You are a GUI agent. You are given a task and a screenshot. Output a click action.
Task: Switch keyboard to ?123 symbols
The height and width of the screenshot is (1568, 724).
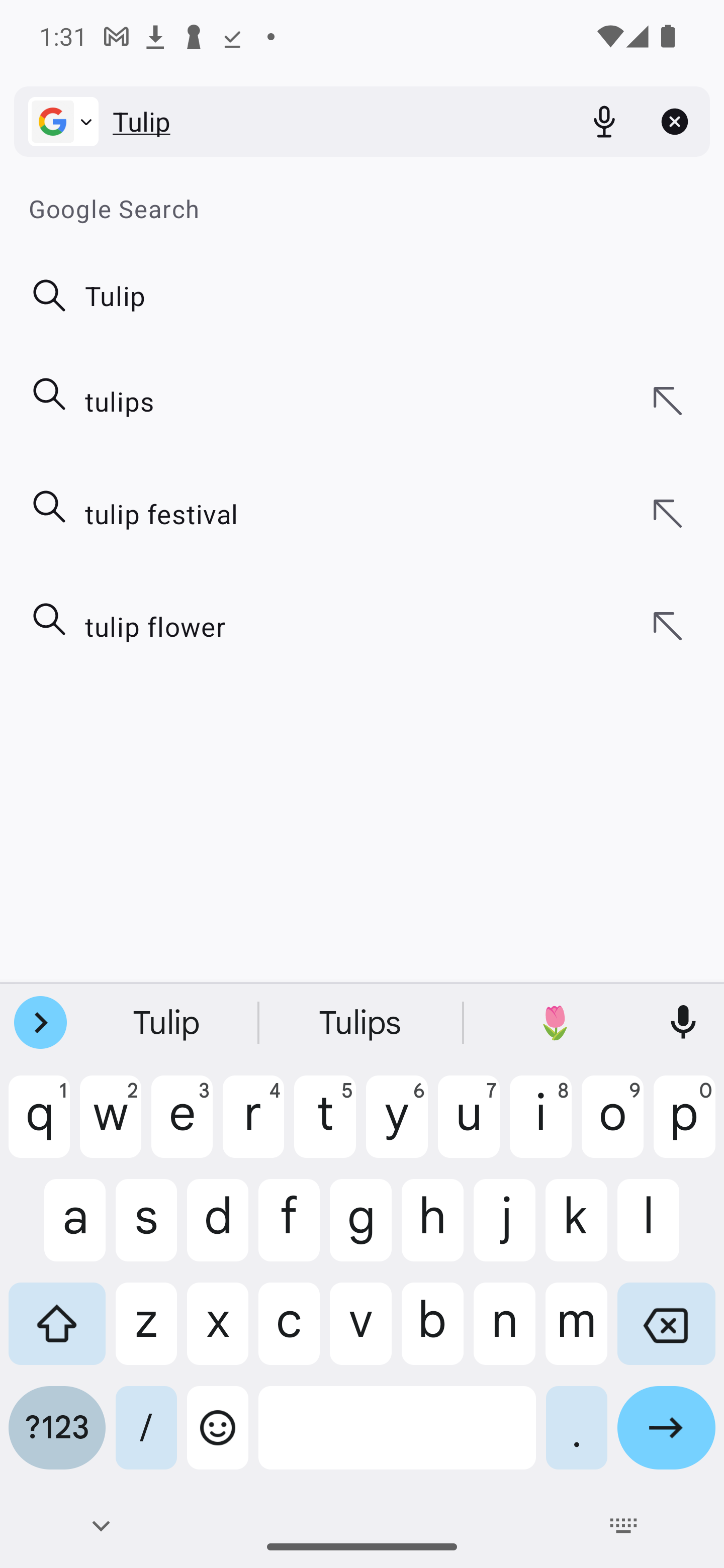(57, 1427)
